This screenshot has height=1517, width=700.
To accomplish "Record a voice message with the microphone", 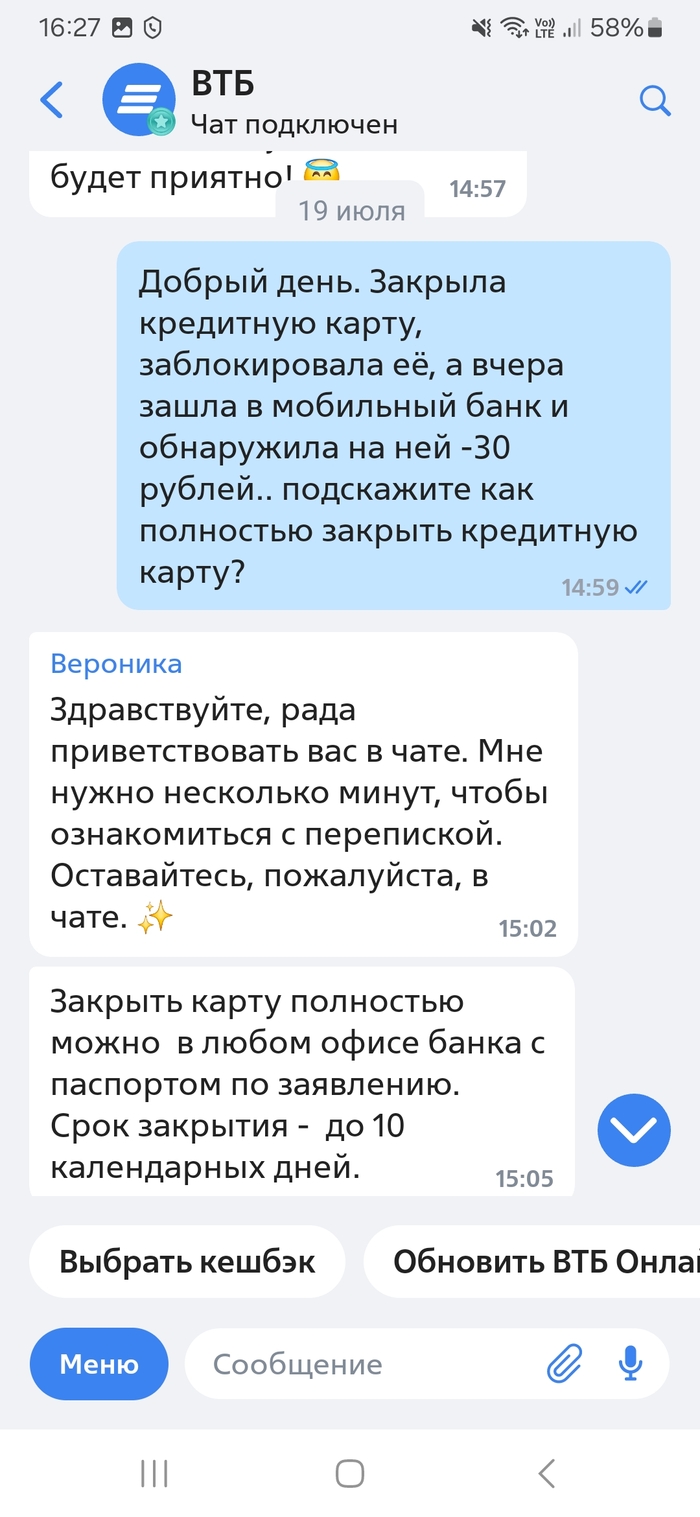I will pos(630,1364).
